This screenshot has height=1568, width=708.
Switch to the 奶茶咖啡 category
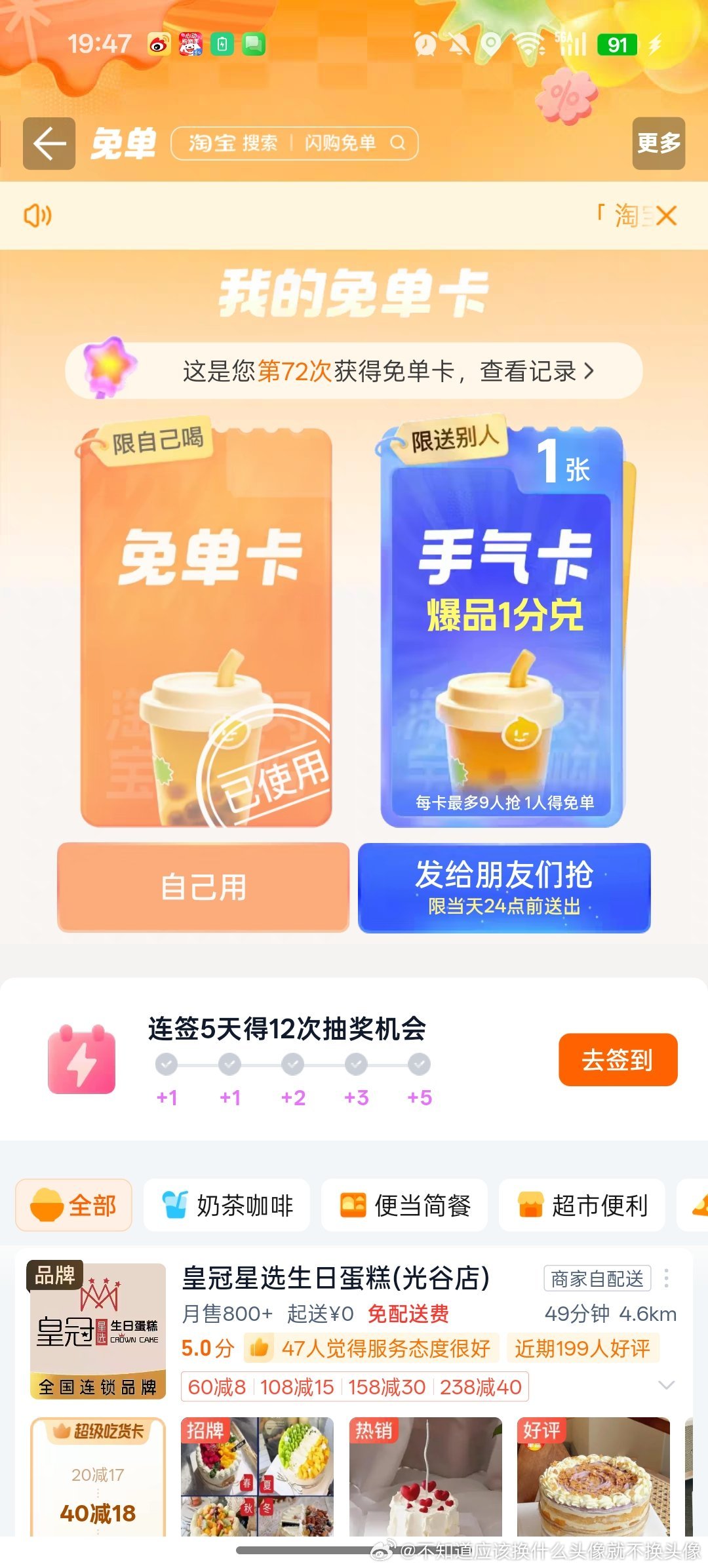coord(227,1205)
